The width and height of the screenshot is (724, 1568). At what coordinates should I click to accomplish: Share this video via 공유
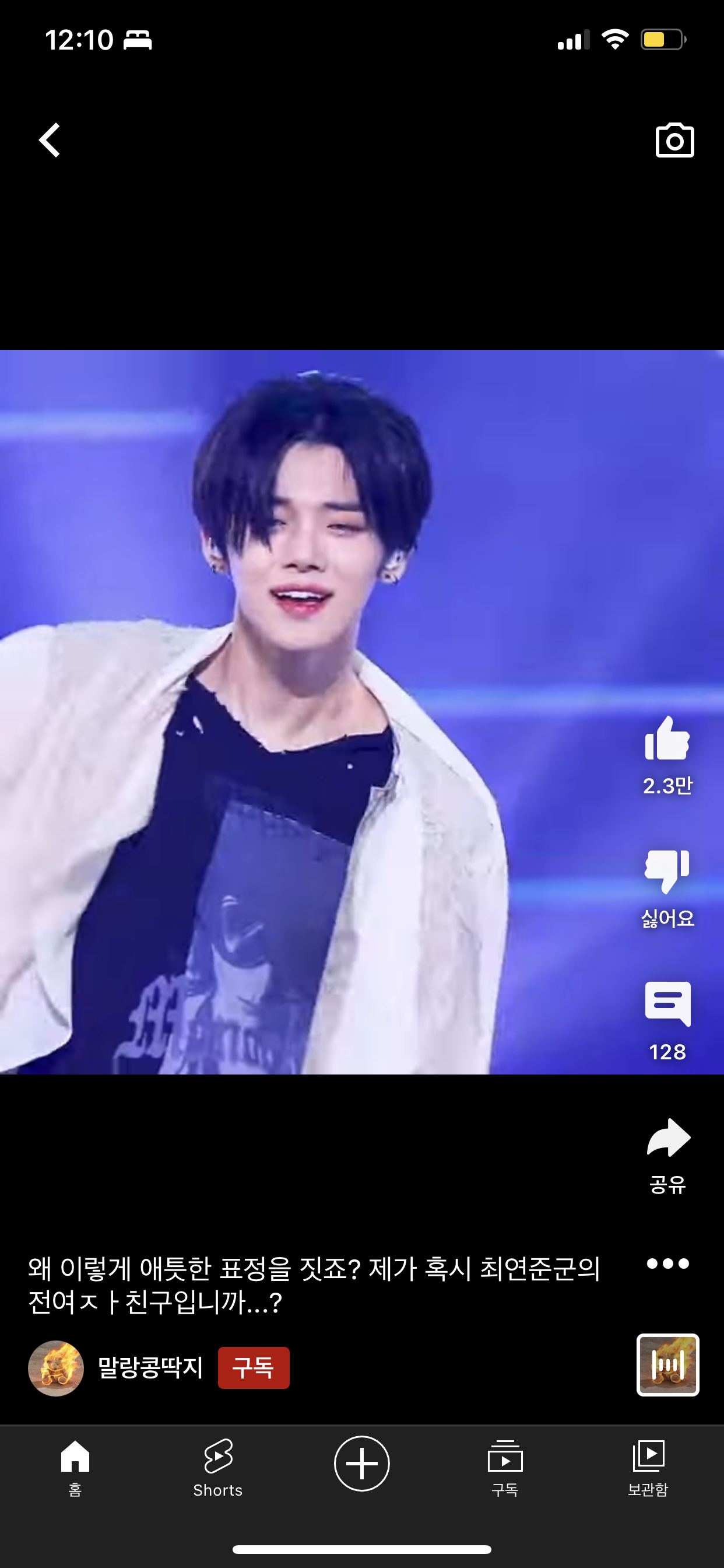pos(667,1138)
